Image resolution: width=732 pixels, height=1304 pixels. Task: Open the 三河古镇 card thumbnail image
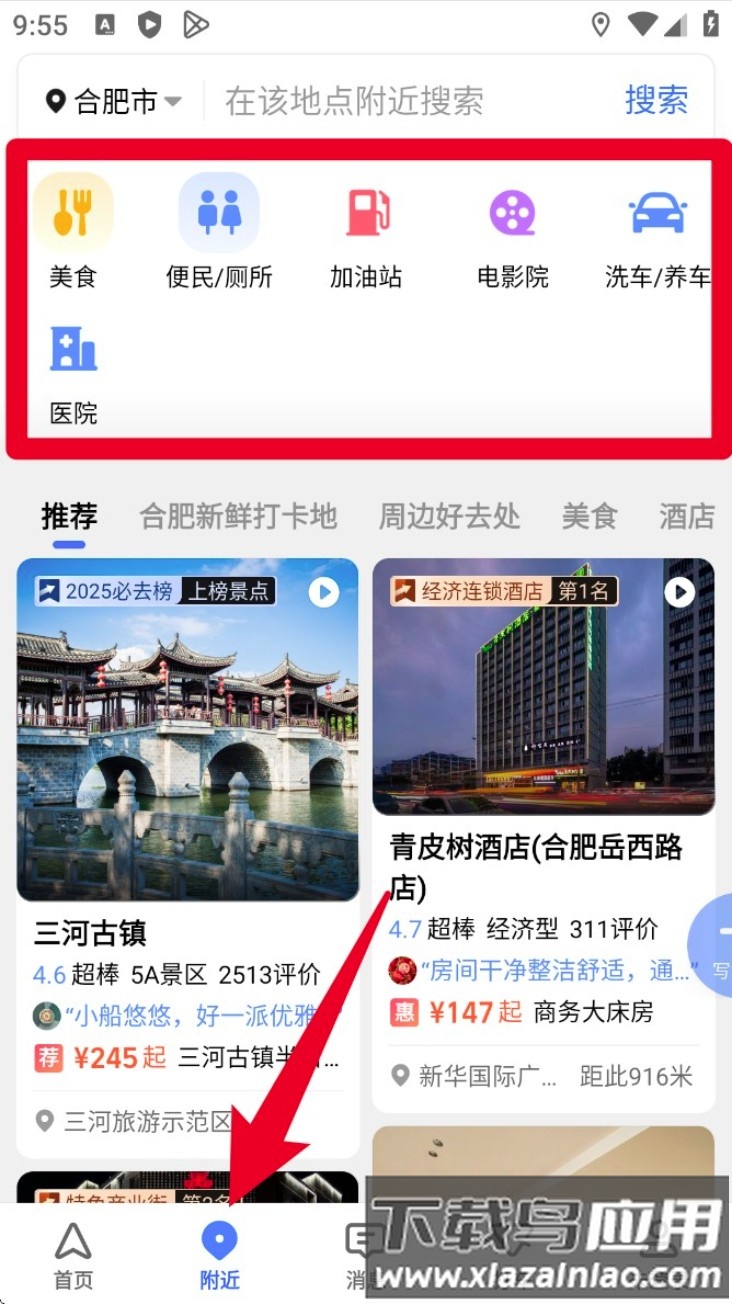pos(187,730)
